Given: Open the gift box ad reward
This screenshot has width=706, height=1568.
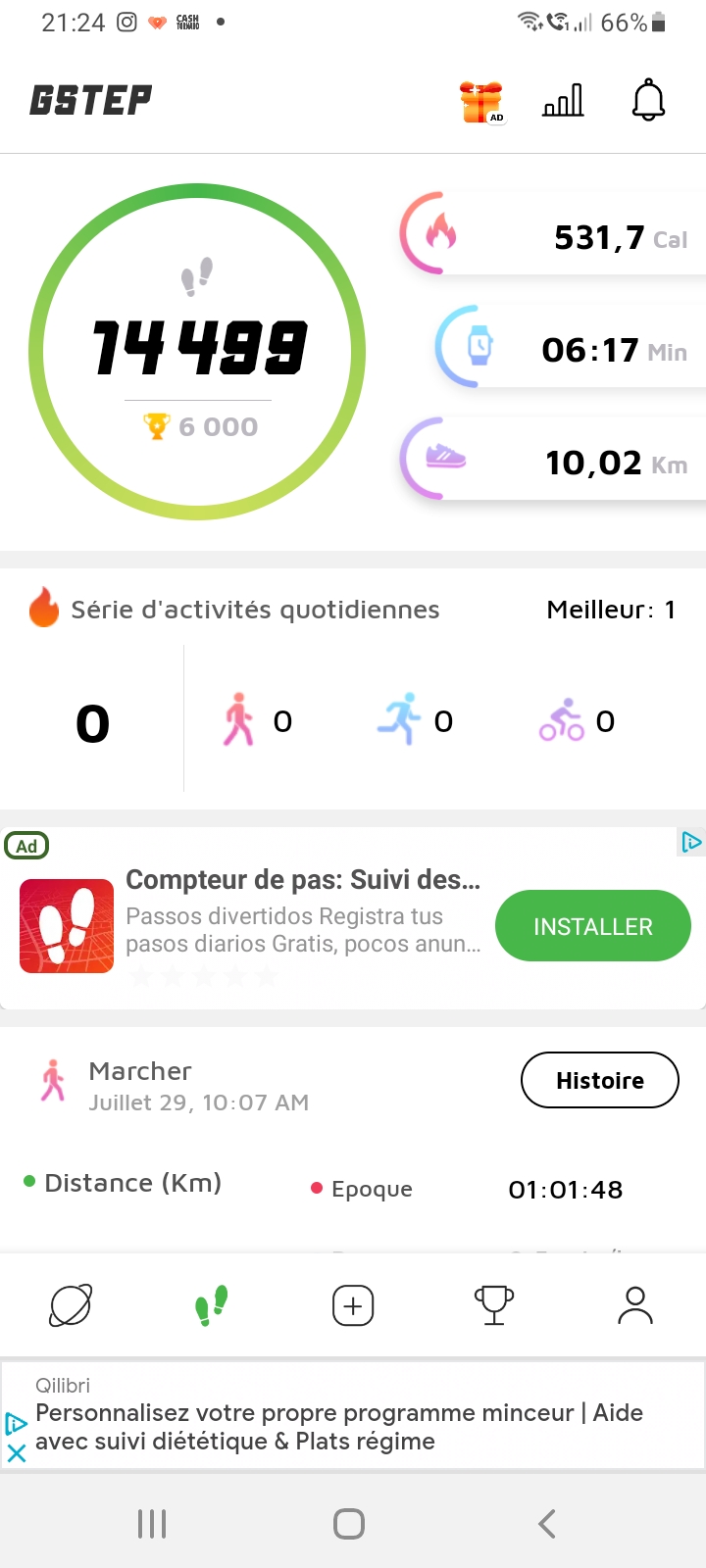Looking at the screenshot, I should pos(481,101).
